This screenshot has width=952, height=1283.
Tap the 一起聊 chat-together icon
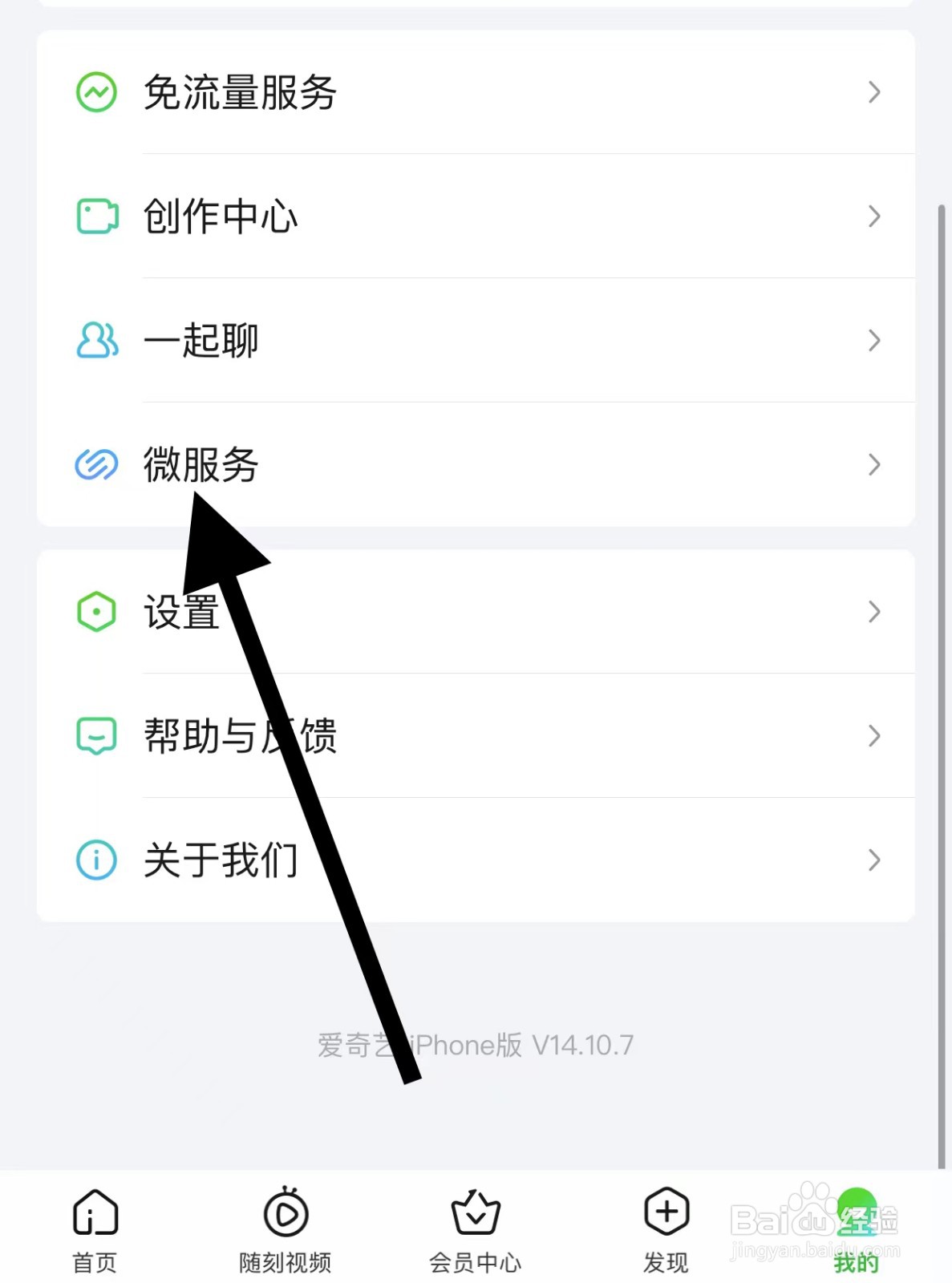click(95, 341)
